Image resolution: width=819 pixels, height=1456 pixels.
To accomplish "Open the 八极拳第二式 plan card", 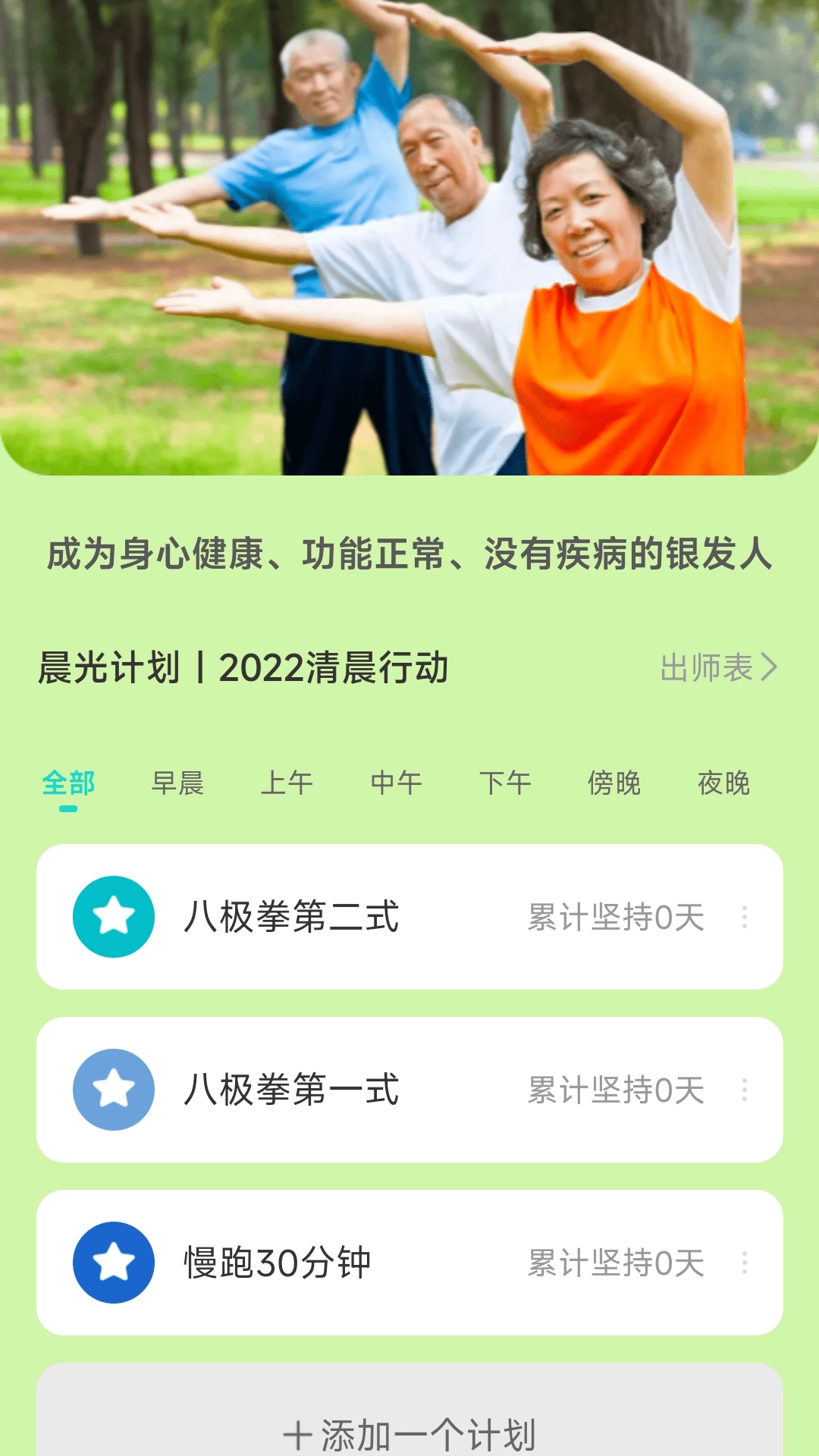I will pyautogui.click(x=409, y=916).
